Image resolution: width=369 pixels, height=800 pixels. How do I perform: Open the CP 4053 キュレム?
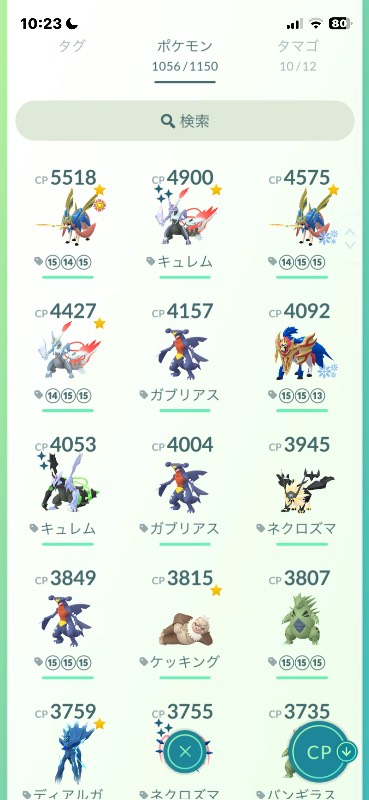pos(68,490)
